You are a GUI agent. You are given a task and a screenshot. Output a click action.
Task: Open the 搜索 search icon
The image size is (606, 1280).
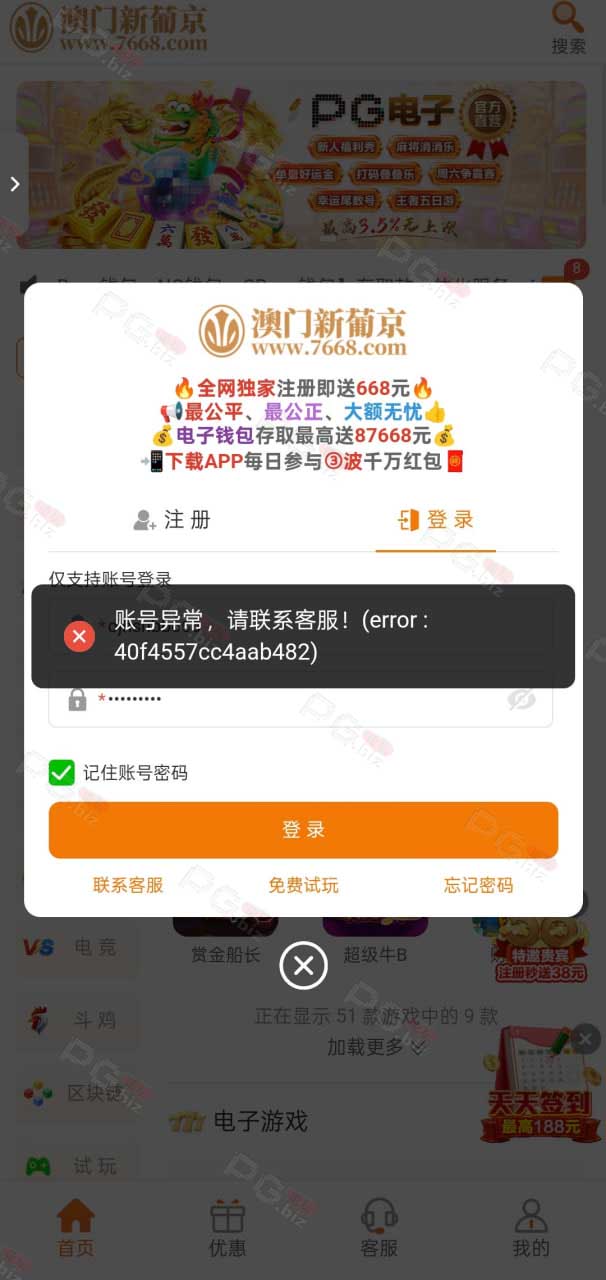tap(568, 28)
